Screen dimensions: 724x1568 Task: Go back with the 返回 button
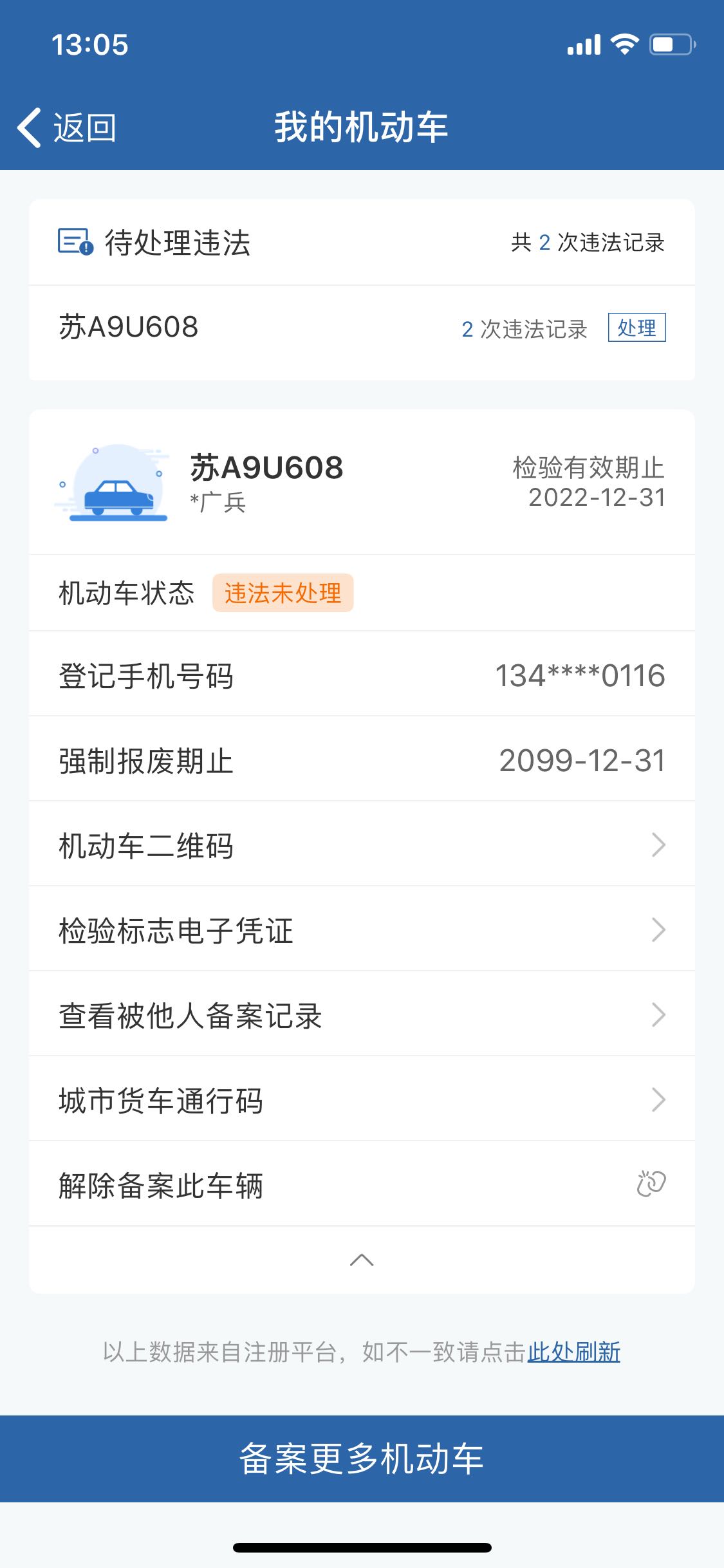point(67,127)
